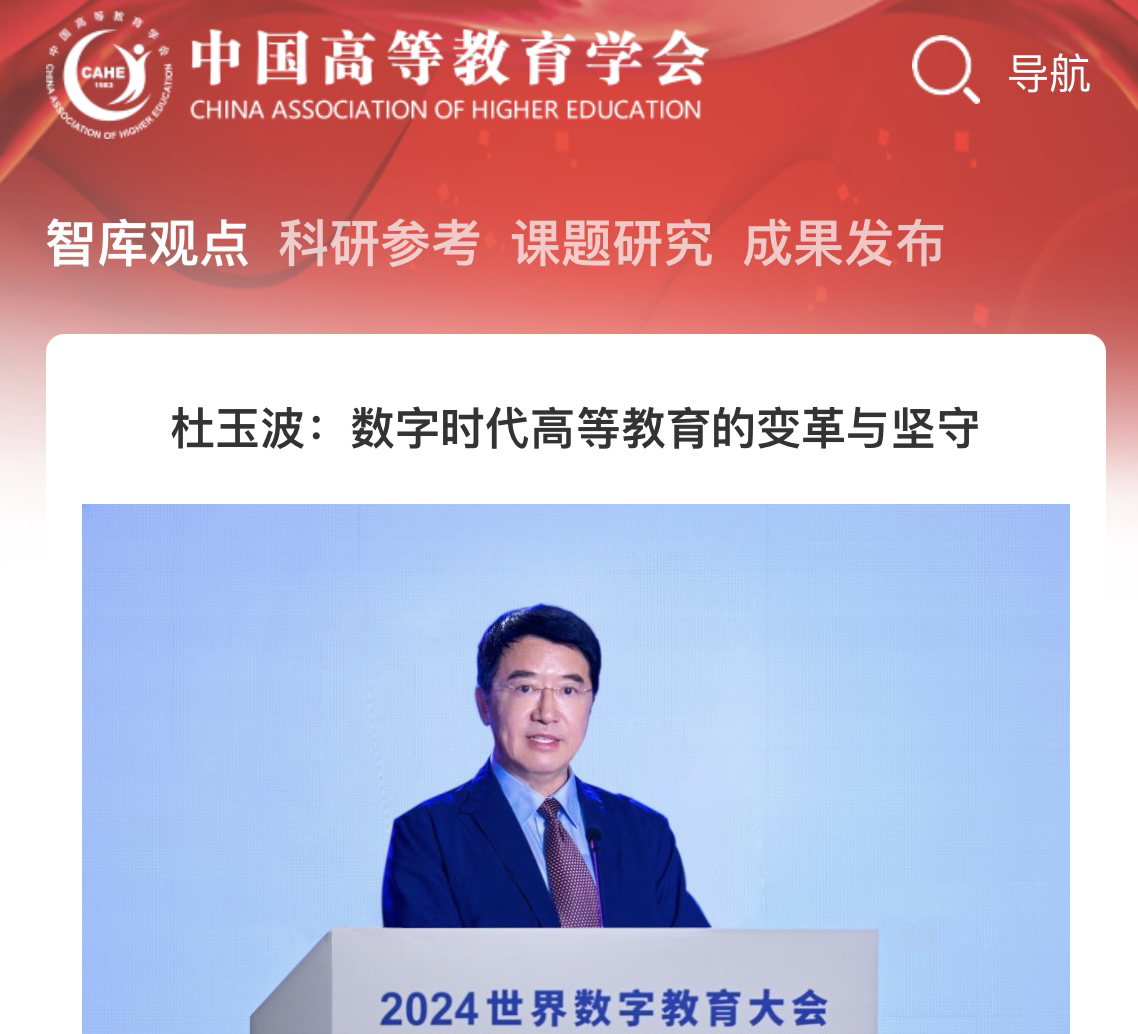Screen dimensions: 1138x1034
Task: Open the search magnifier icon
Action: (945, 70)
